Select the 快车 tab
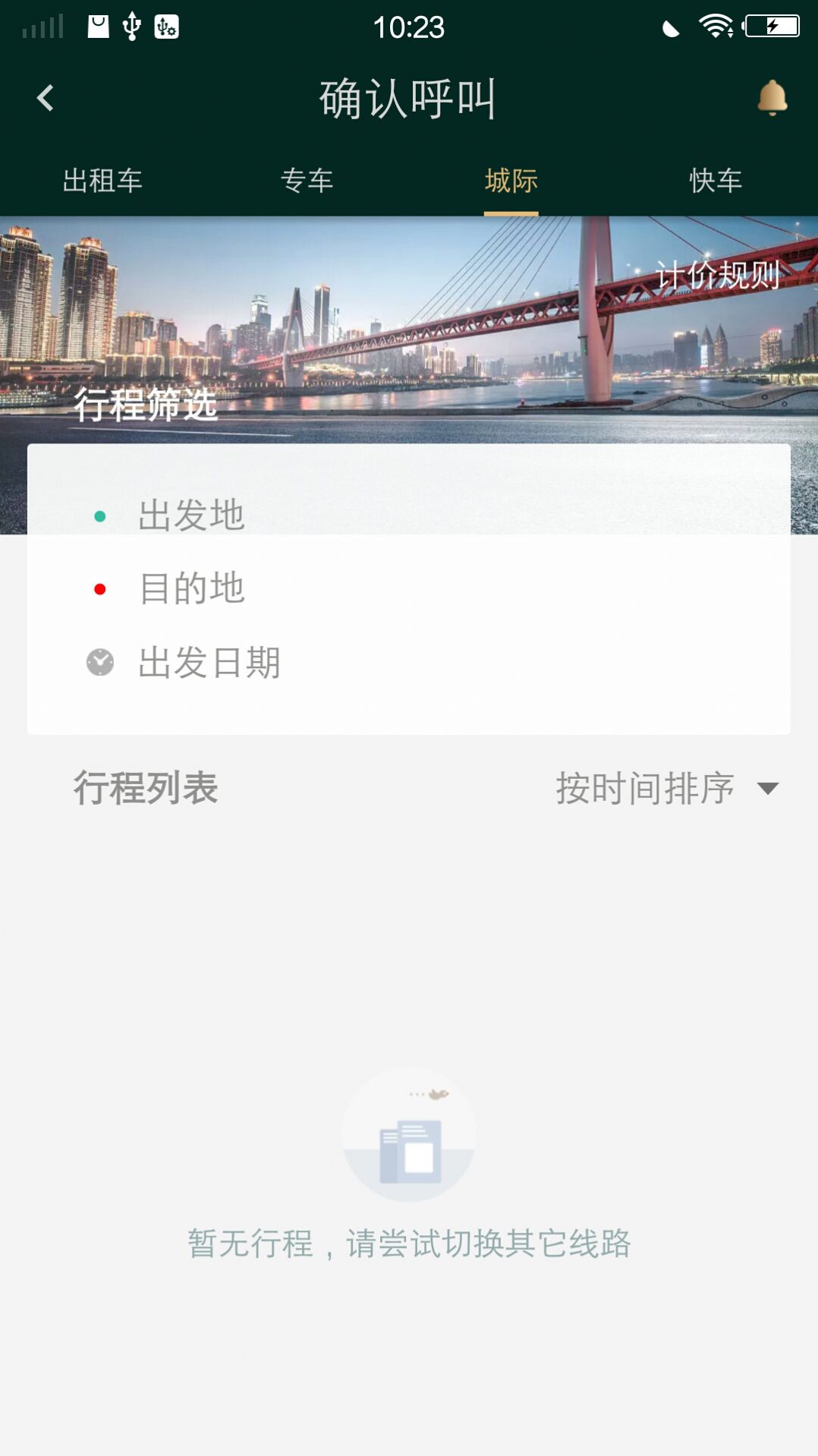The width and height of the screenshot is (818, 1456). (716, 181)
